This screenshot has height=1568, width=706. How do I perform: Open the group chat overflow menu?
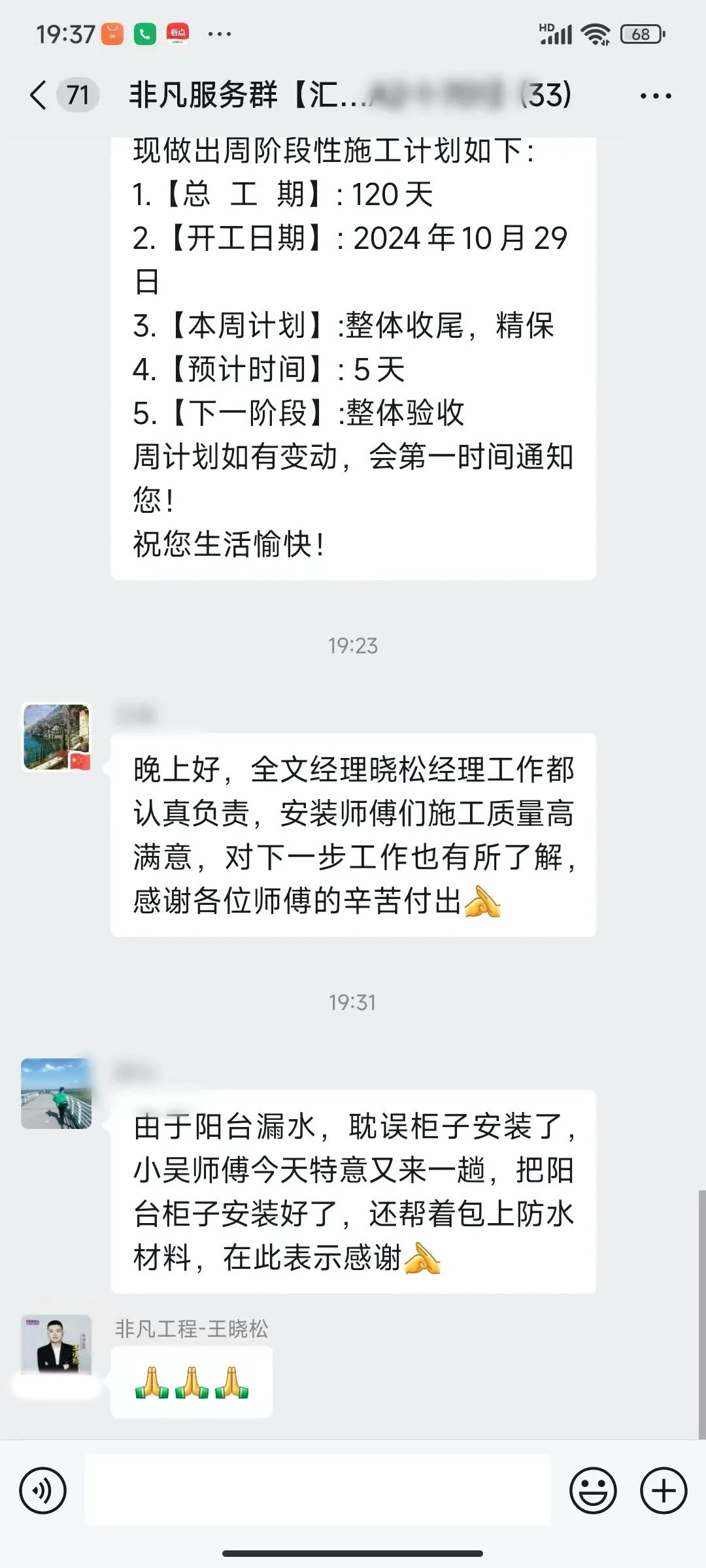(x=656, y=96)
